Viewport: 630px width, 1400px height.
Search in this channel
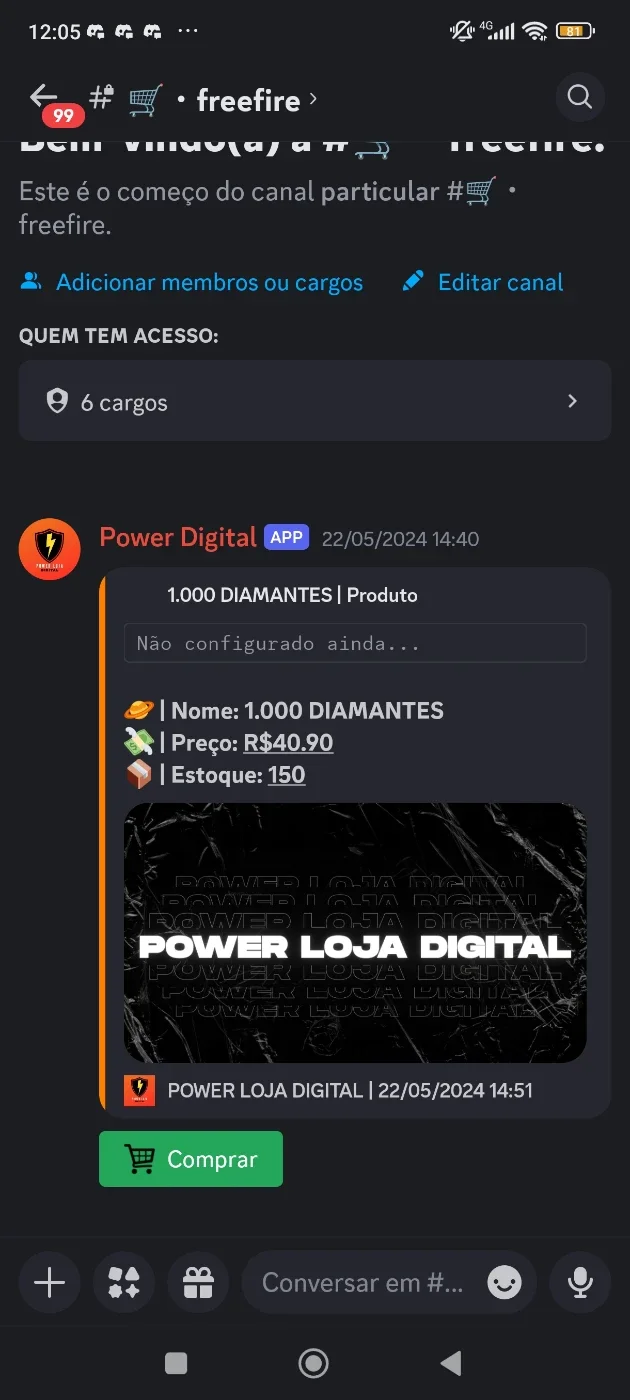pos(580,97)
